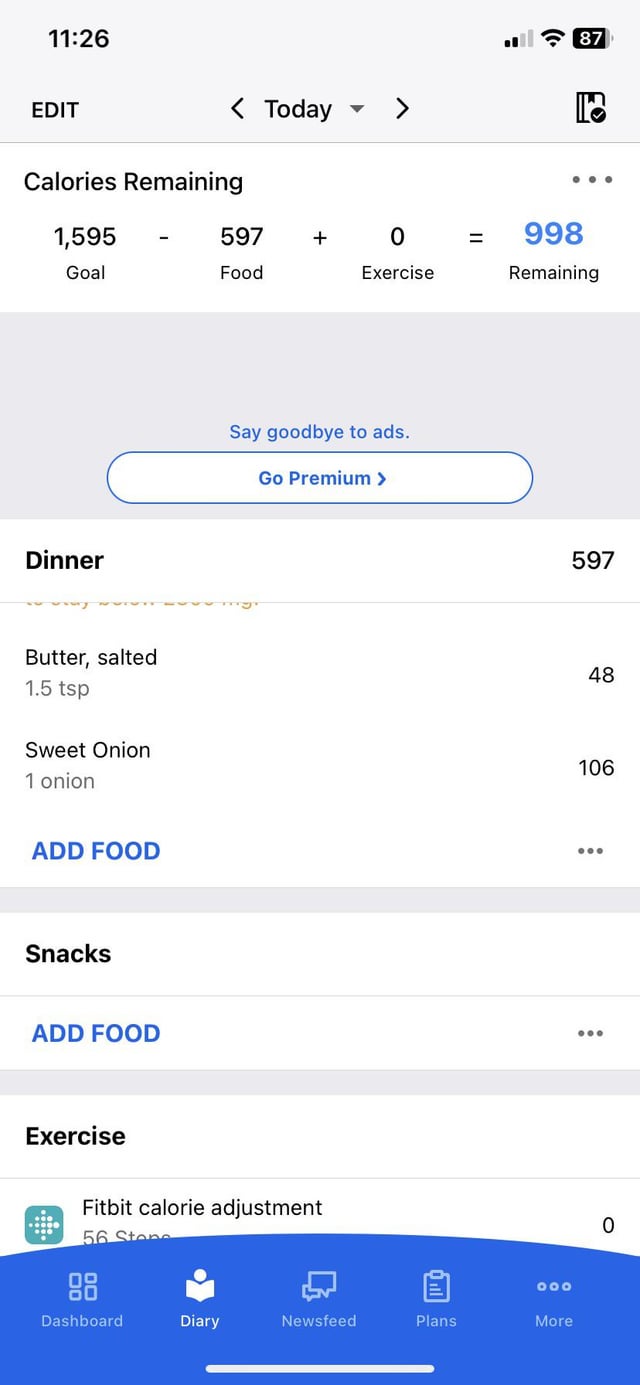Open the Today date dropdown

314,109
